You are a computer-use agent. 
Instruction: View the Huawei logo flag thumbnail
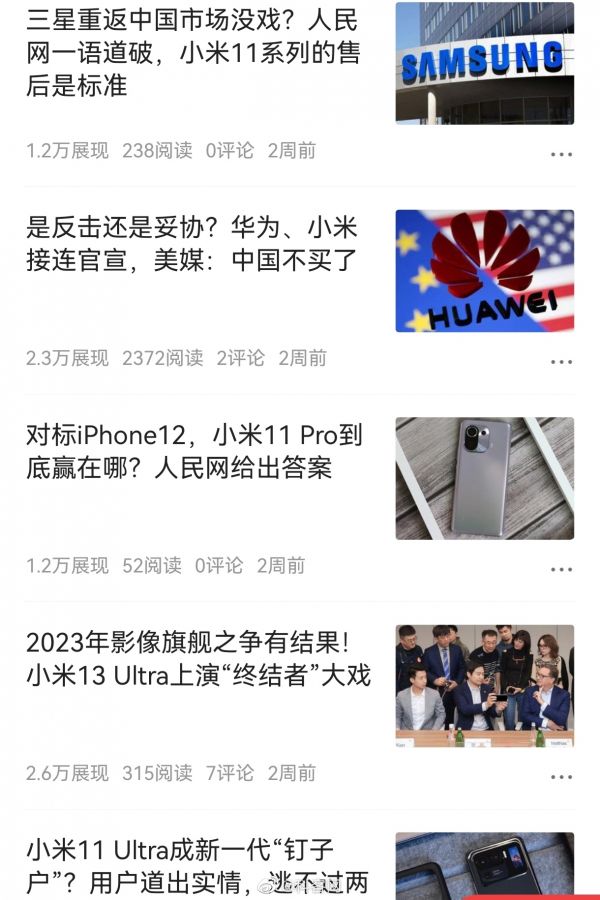[x=484, y=271]
